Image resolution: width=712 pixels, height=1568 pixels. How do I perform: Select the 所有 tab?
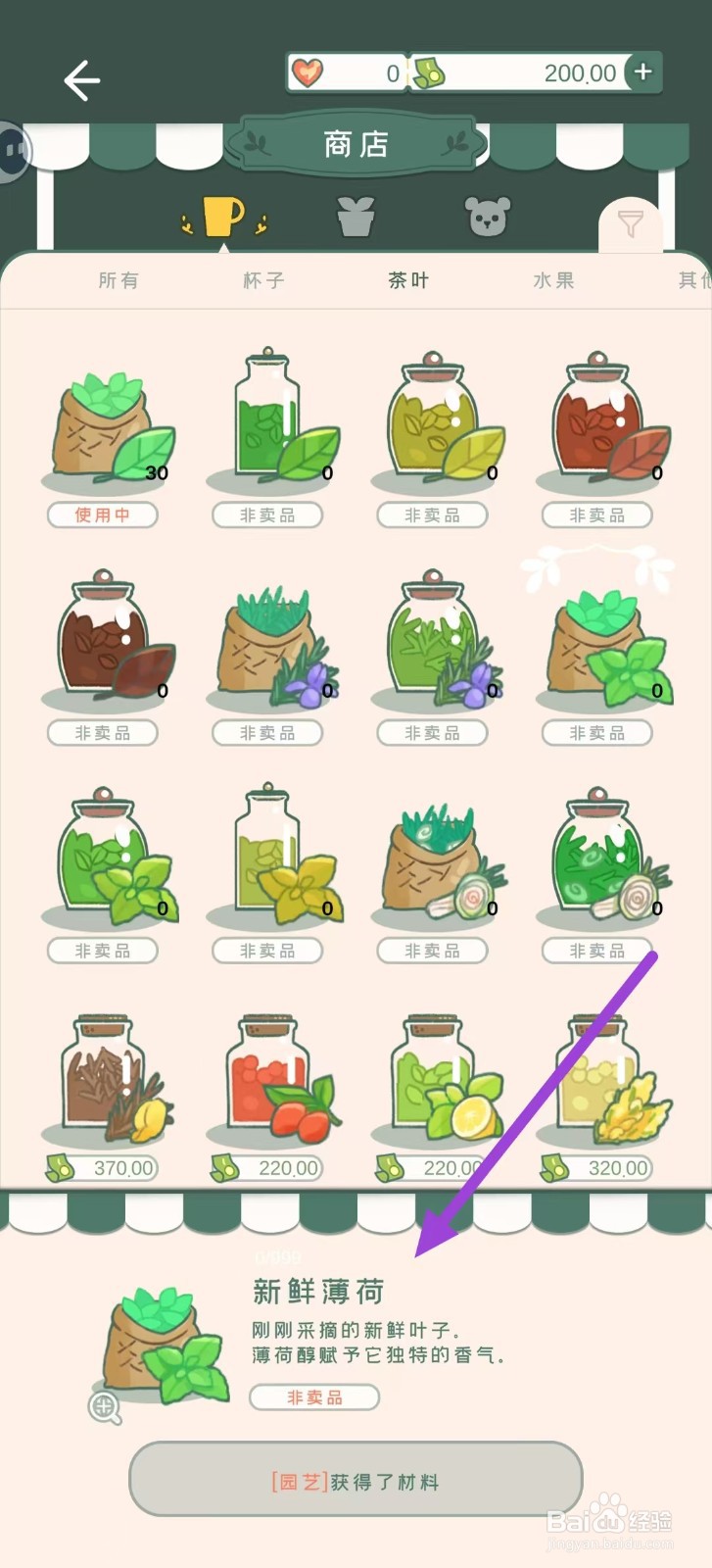pos(119,280)
